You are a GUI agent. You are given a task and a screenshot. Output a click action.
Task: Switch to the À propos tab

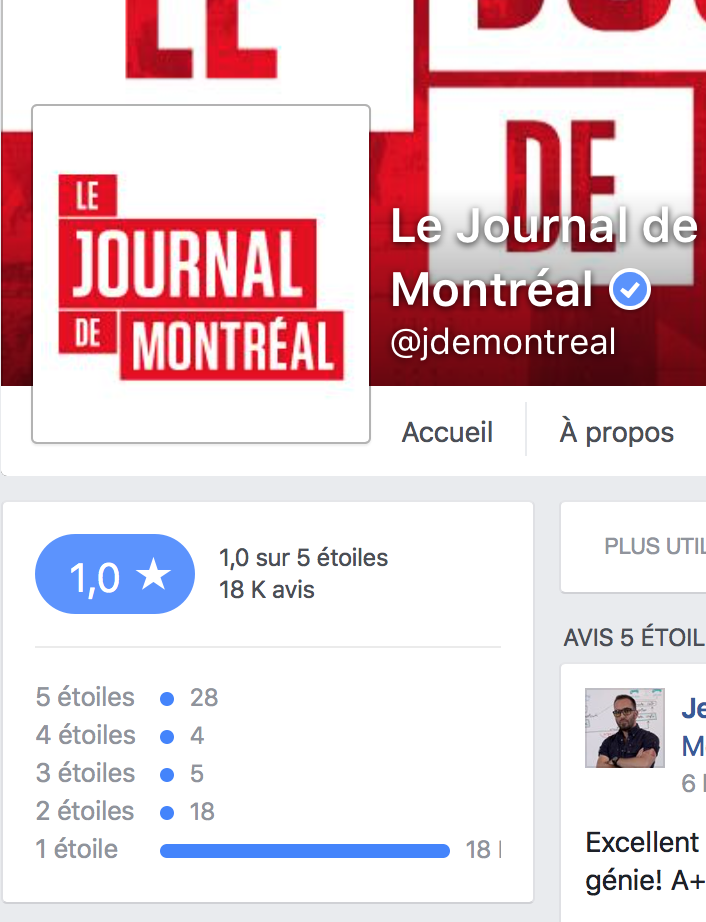tap(616, 432)
